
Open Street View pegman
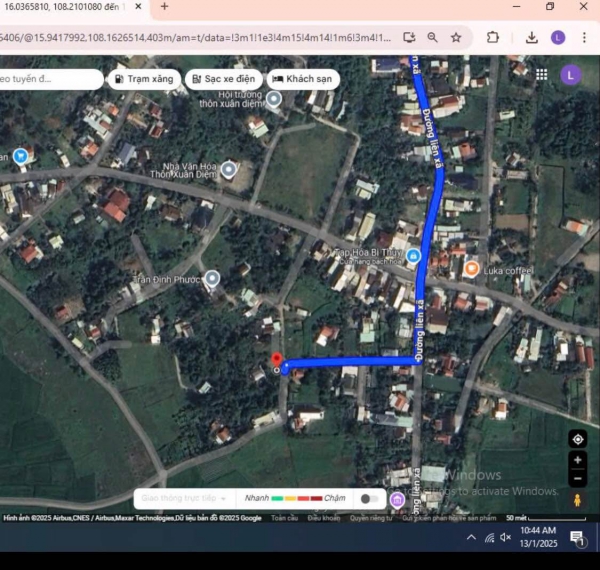(577, 498)
